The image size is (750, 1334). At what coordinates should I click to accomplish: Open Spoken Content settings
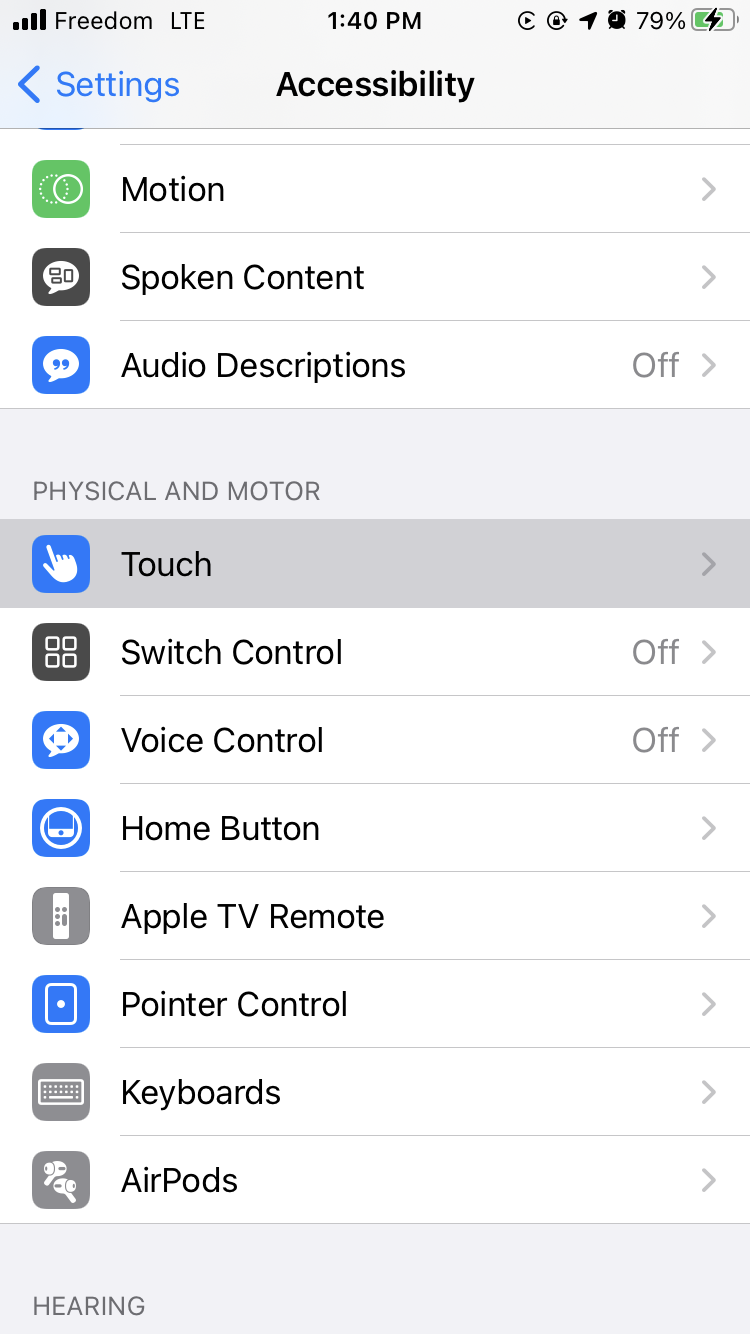point(375,277)
